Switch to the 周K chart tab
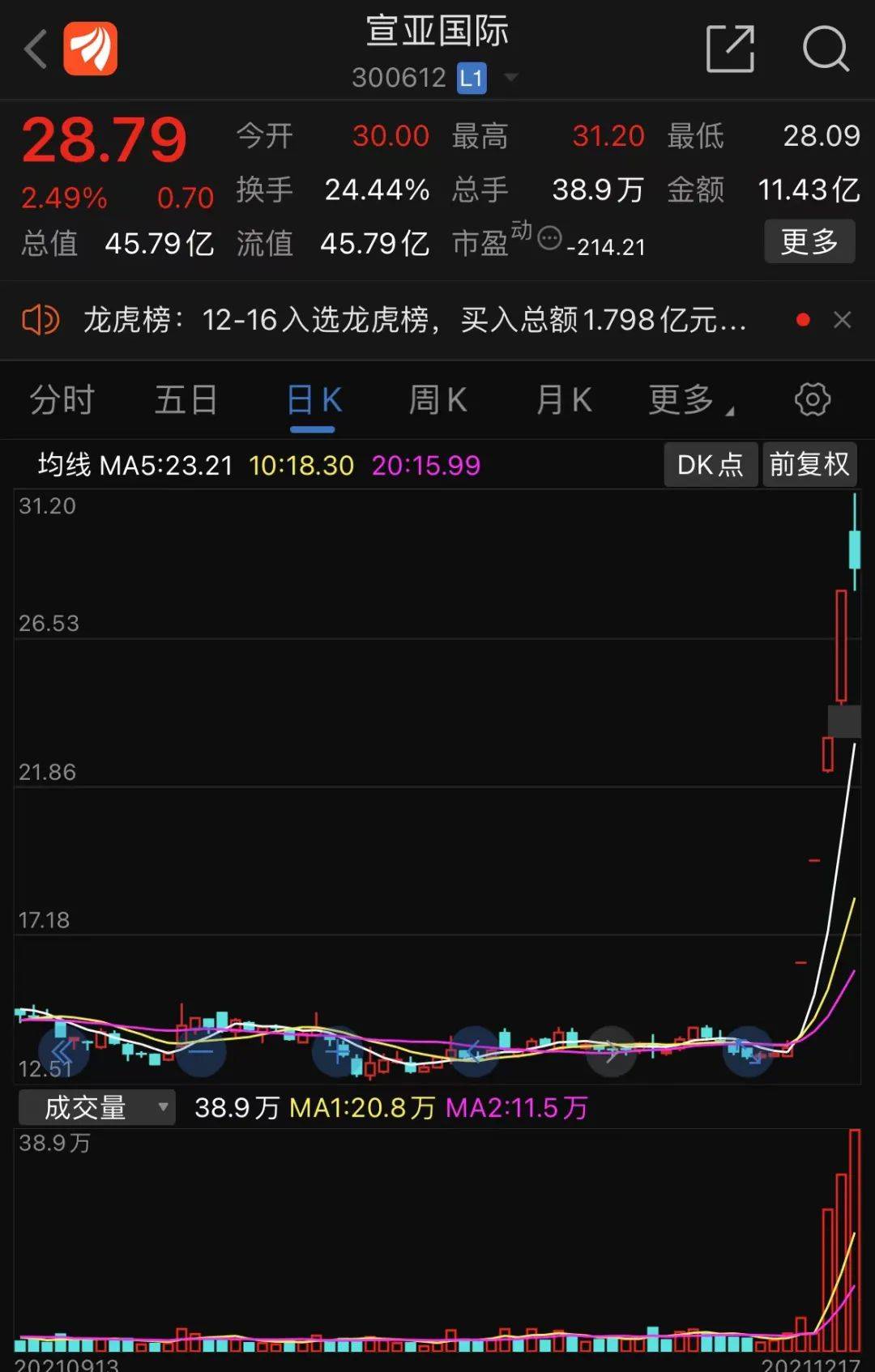 [437, 400]
